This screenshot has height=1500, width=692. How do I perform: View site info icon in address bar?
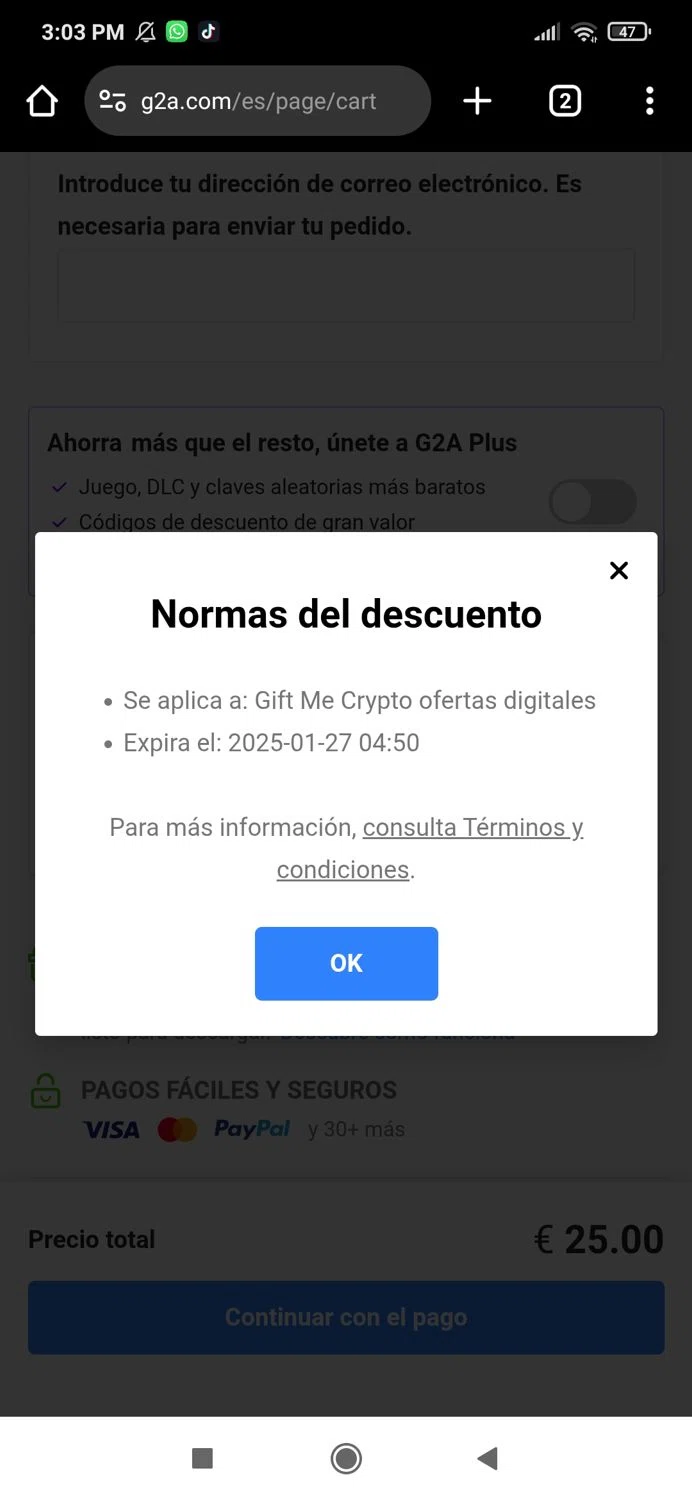(113, 101)
